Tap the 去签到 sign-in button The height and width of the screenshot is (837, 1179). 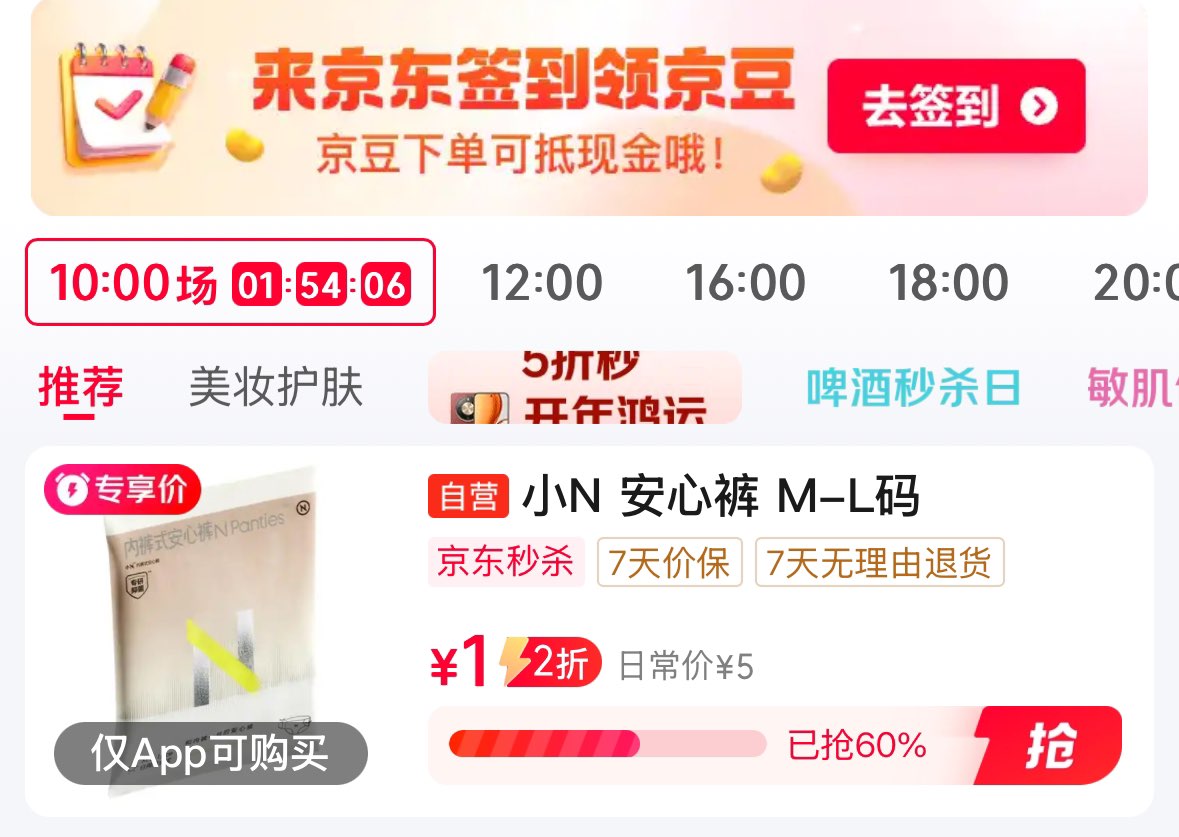(x=956, y=106)
